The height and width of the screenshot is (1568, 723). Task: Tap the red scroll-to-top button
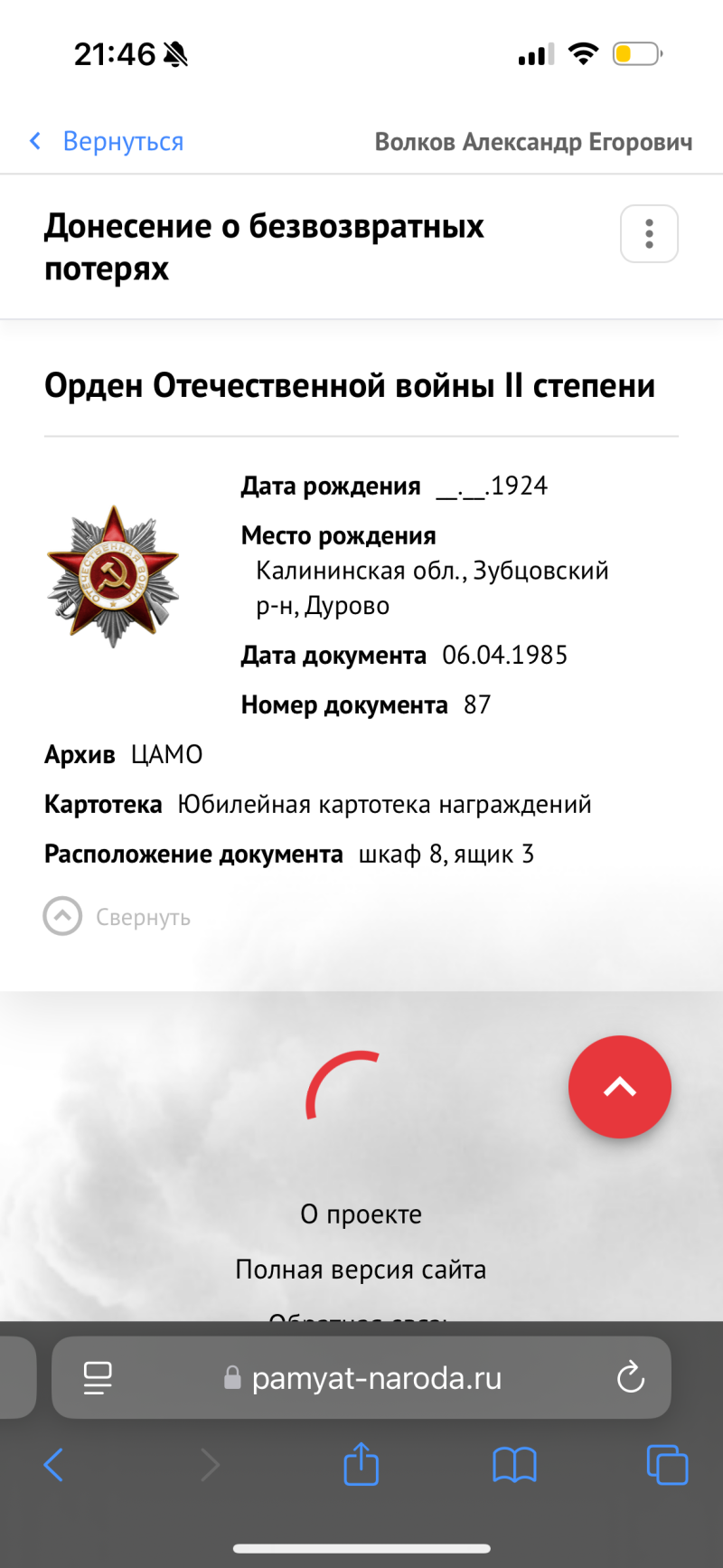pyautogui.click(x=620, y=1087)
